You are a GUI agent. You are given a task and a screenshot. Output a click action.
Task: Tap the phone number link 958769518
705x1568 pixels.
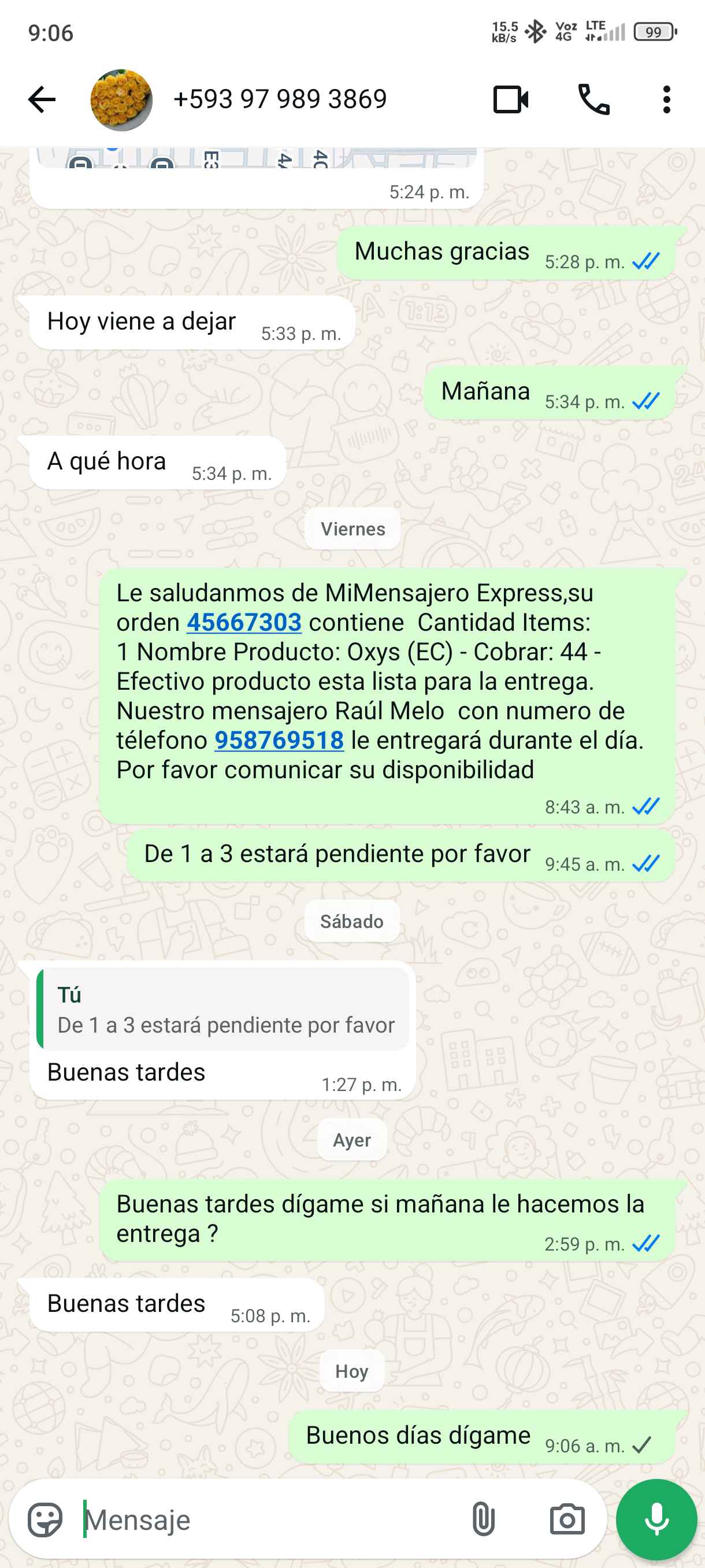279,740
